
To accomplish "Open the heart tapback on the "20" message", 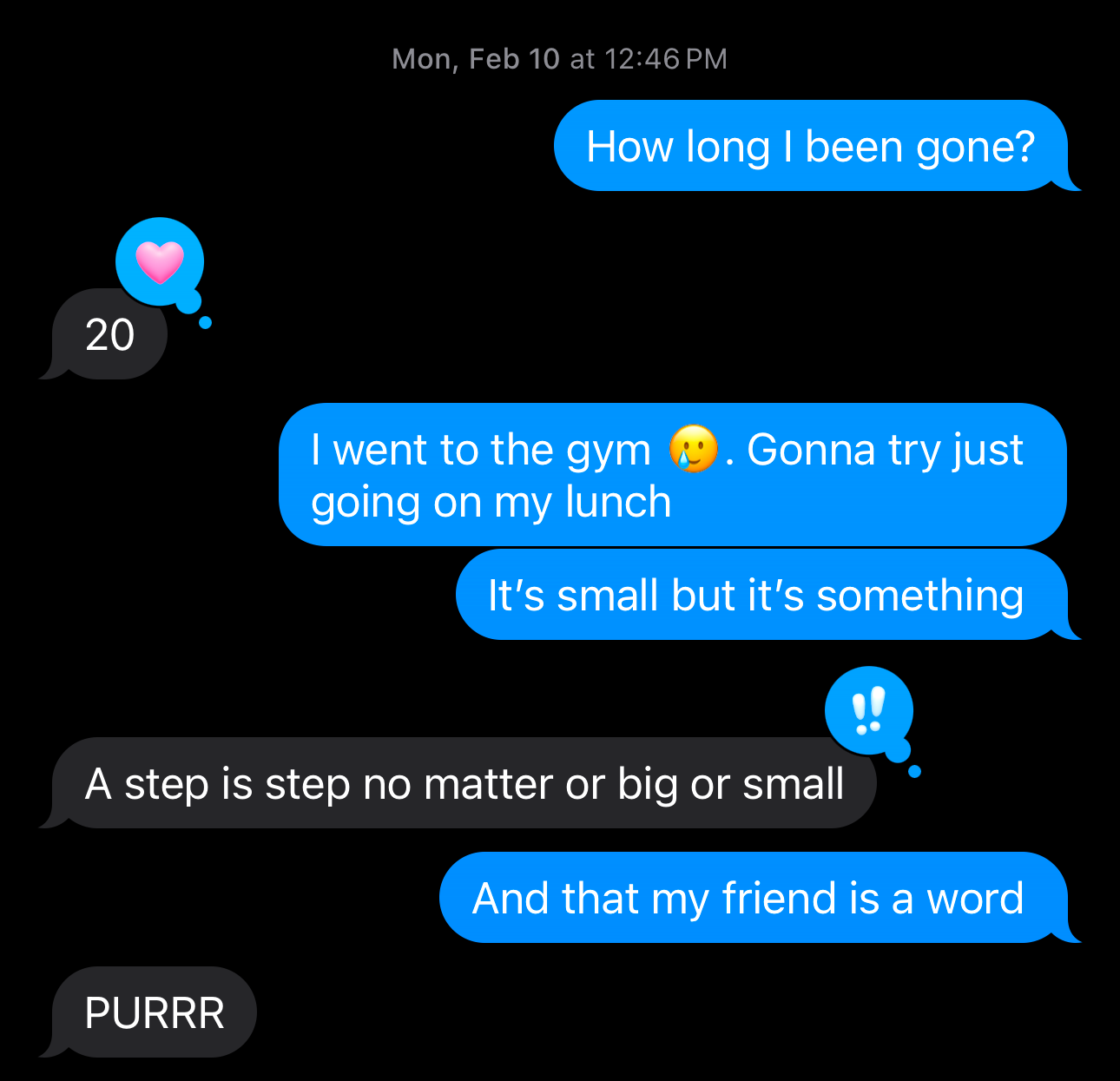I will point(160,261).
